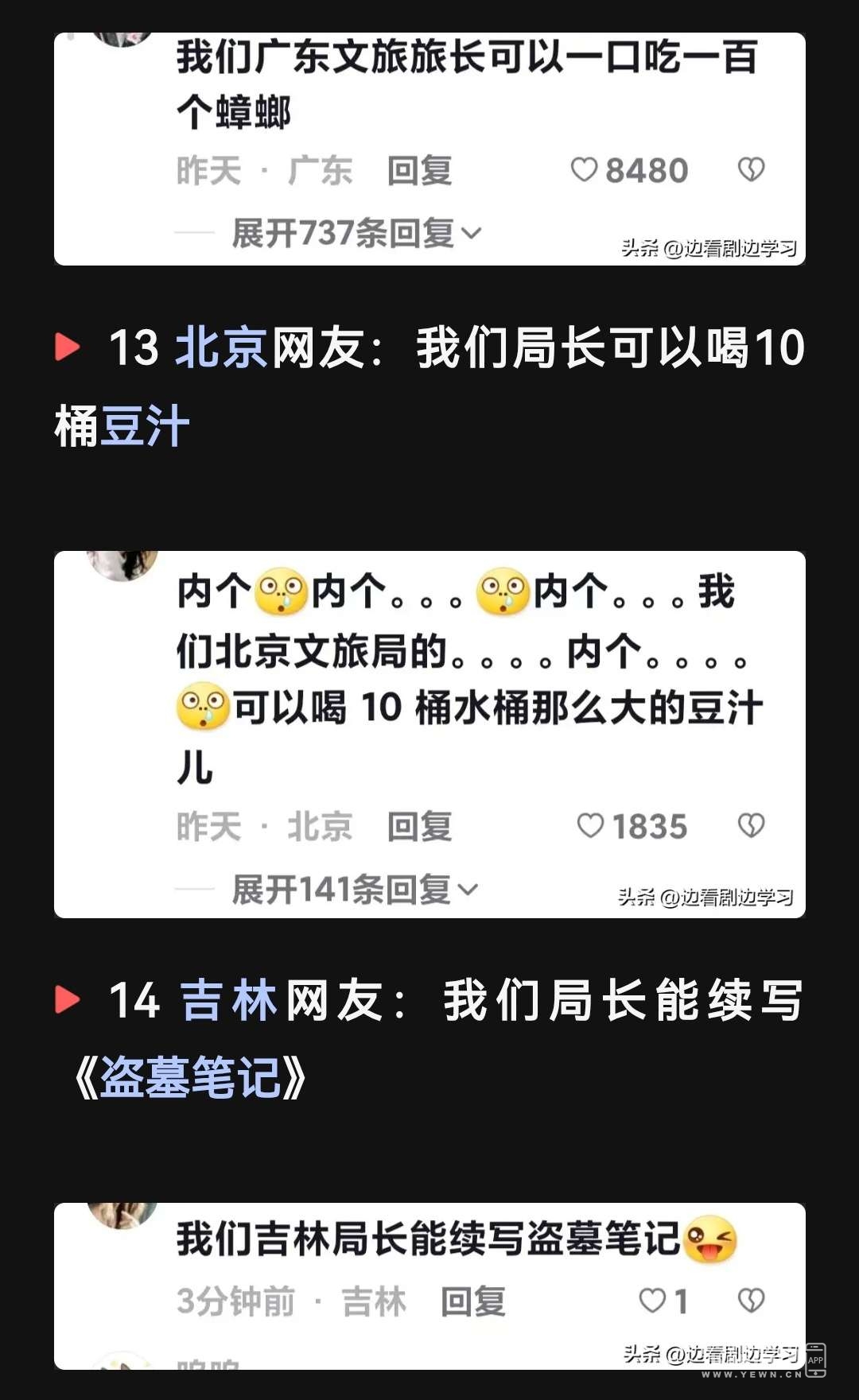Open the 吉林 keyword link
The image size is (859, 1400).
[x=228, y=1000]
